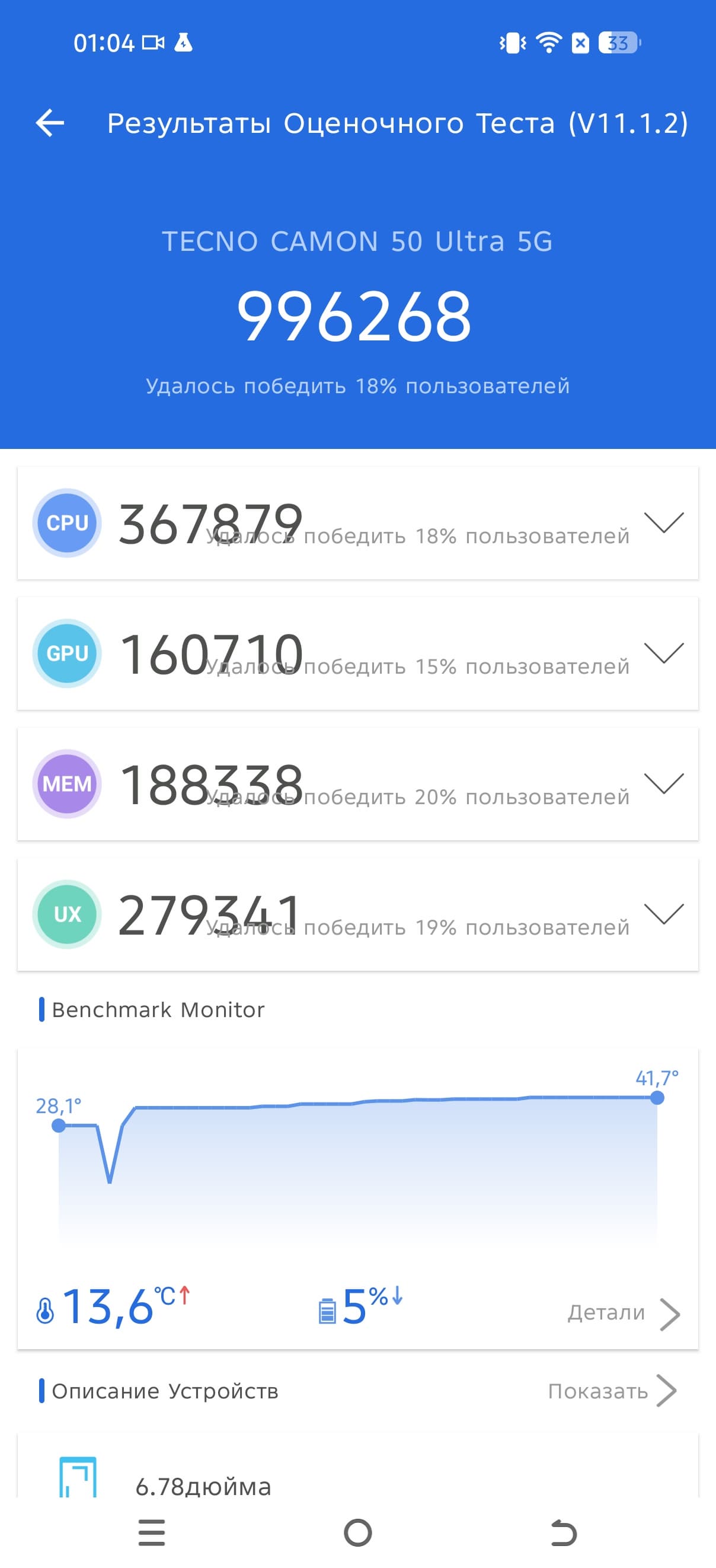Expand the MEM score section
The width and height of the screenshot is (716, 1568).
[x=664, y=783]
